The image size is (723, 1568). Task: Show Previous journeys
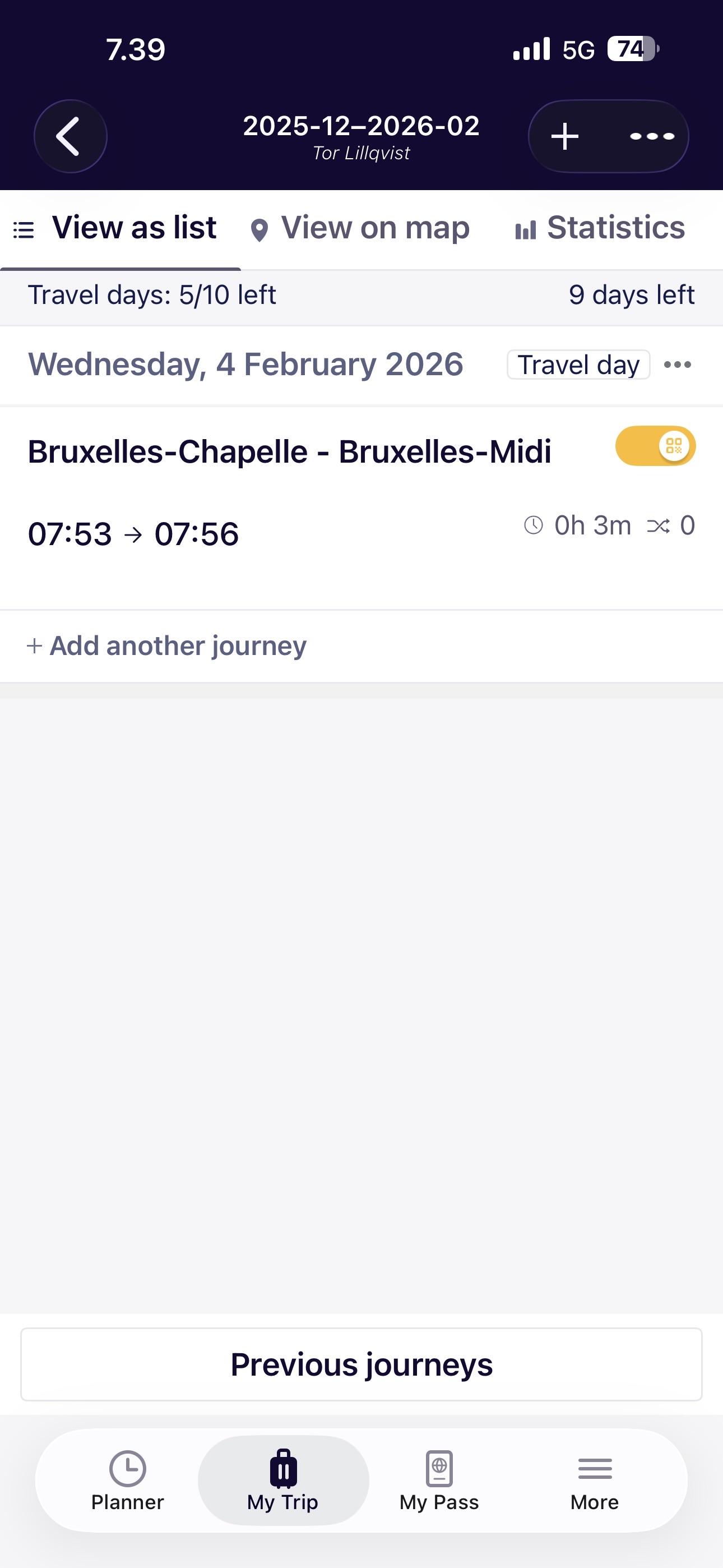361,1364
